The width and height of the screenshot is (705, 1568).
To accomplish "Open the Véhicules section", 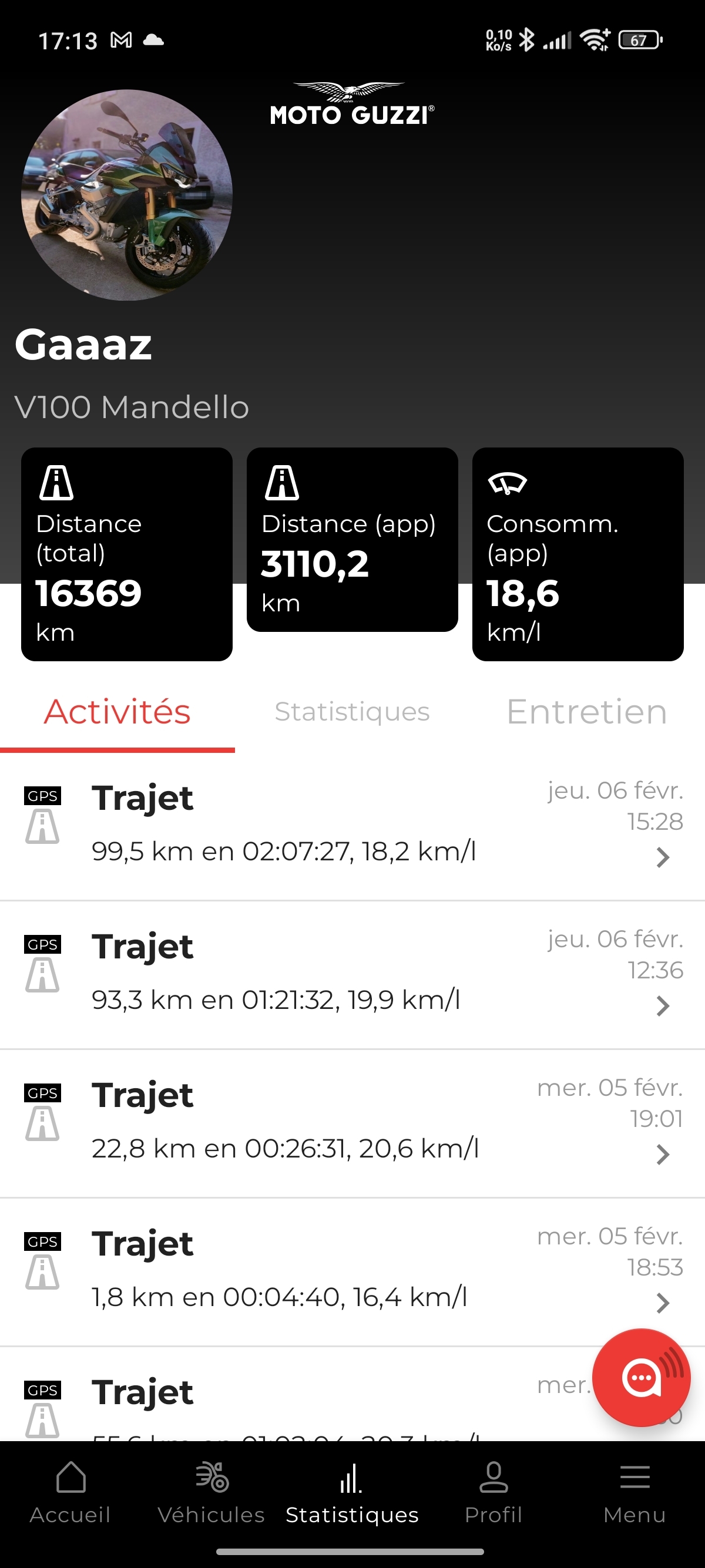I will [x=211, y=1492].
